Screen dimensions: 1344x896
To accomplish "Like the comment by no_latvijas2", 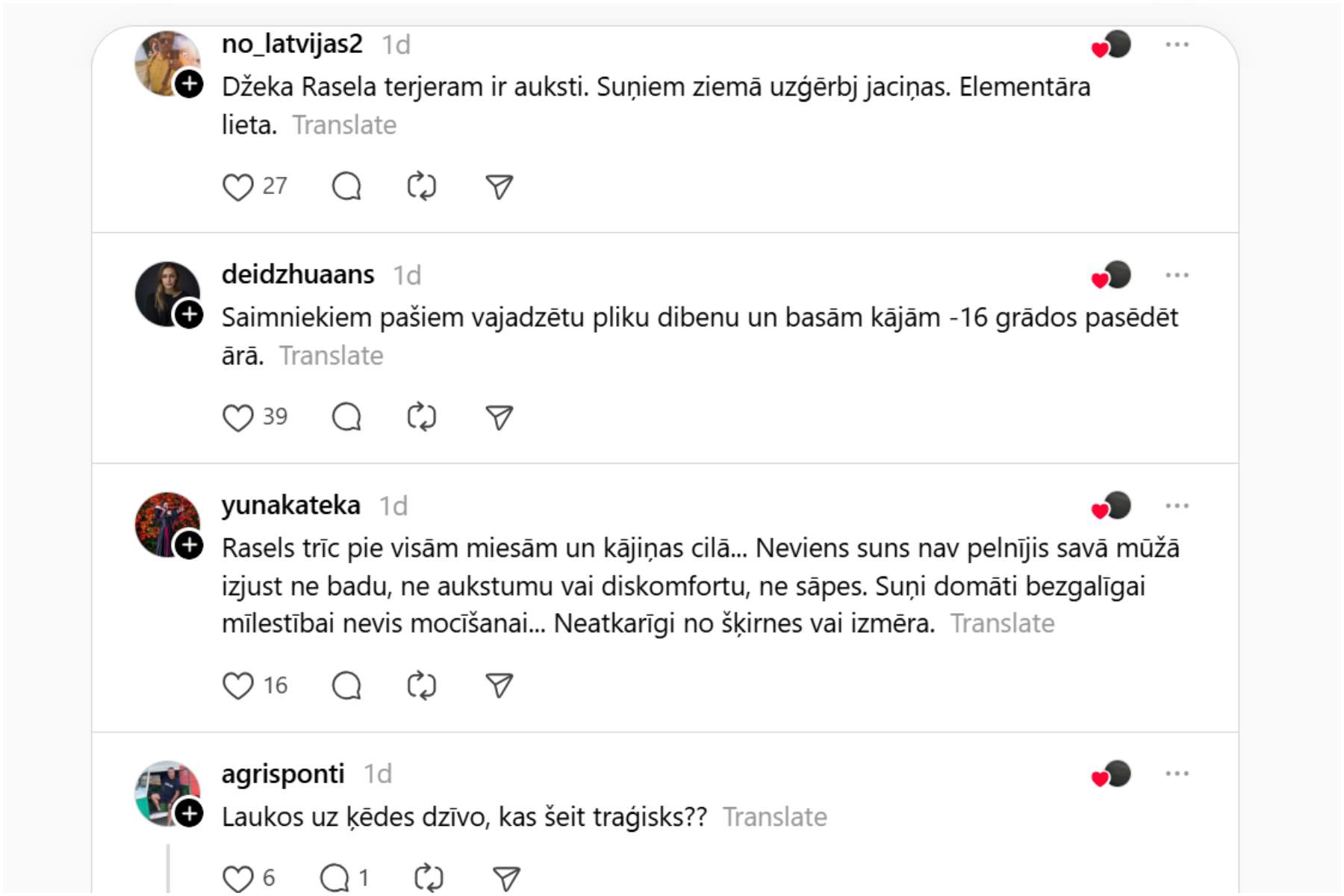I will 237,187.
